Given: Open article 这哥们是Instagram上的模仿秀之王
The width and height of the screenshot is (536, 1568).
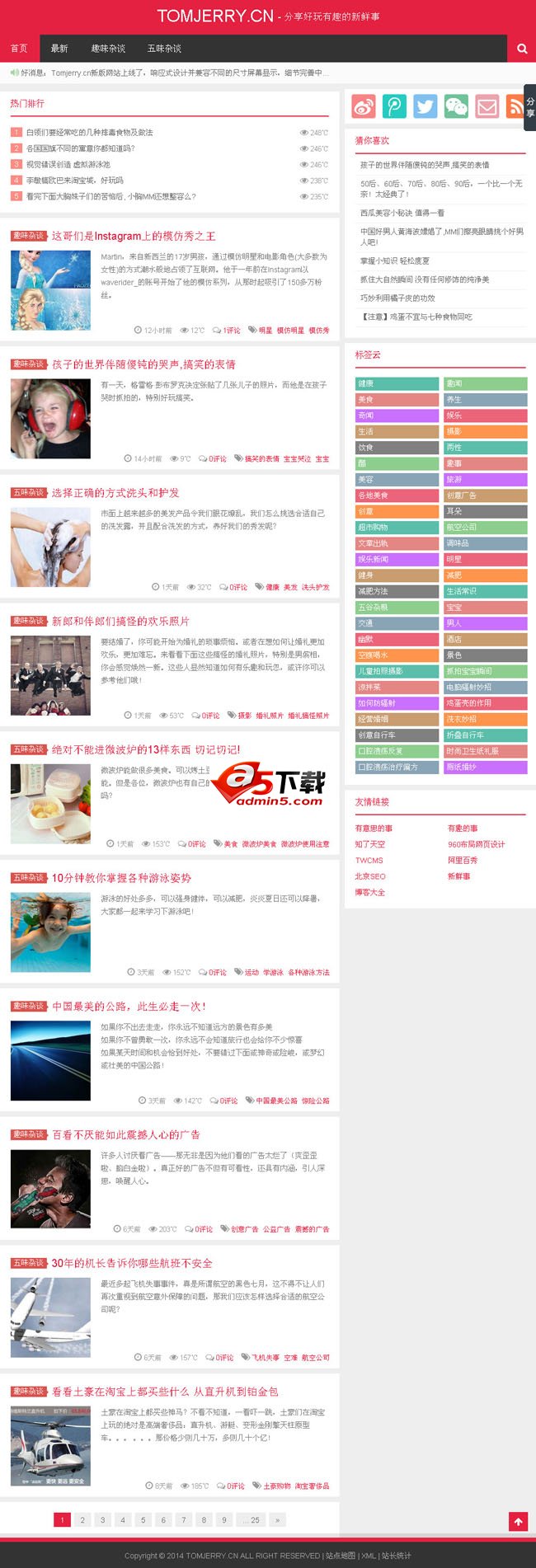Looking at the screenshot, I should [x=134, y=236].
